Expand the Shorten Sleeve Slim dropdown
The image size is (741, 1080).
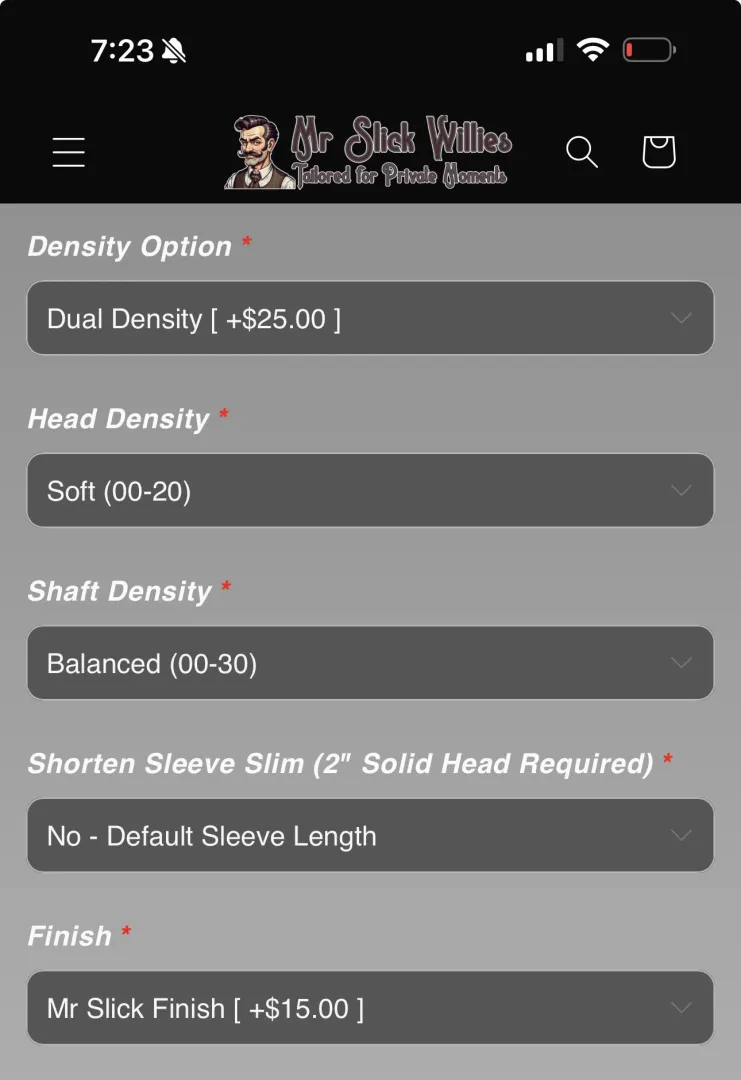pyautogui.click(x=370, y=835)
